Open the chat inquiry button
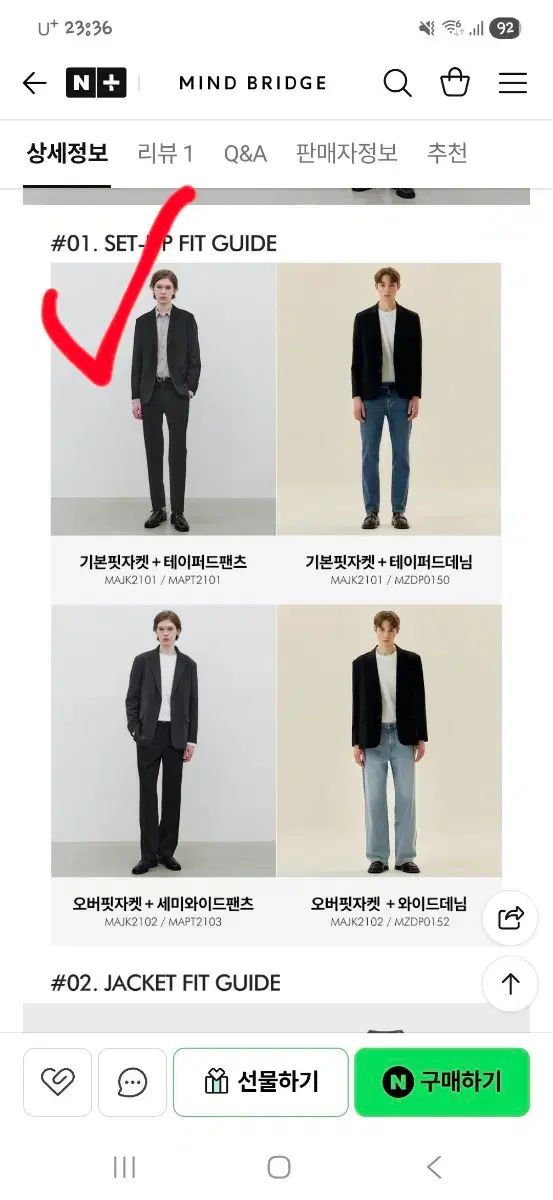 tap(132, 1082)
